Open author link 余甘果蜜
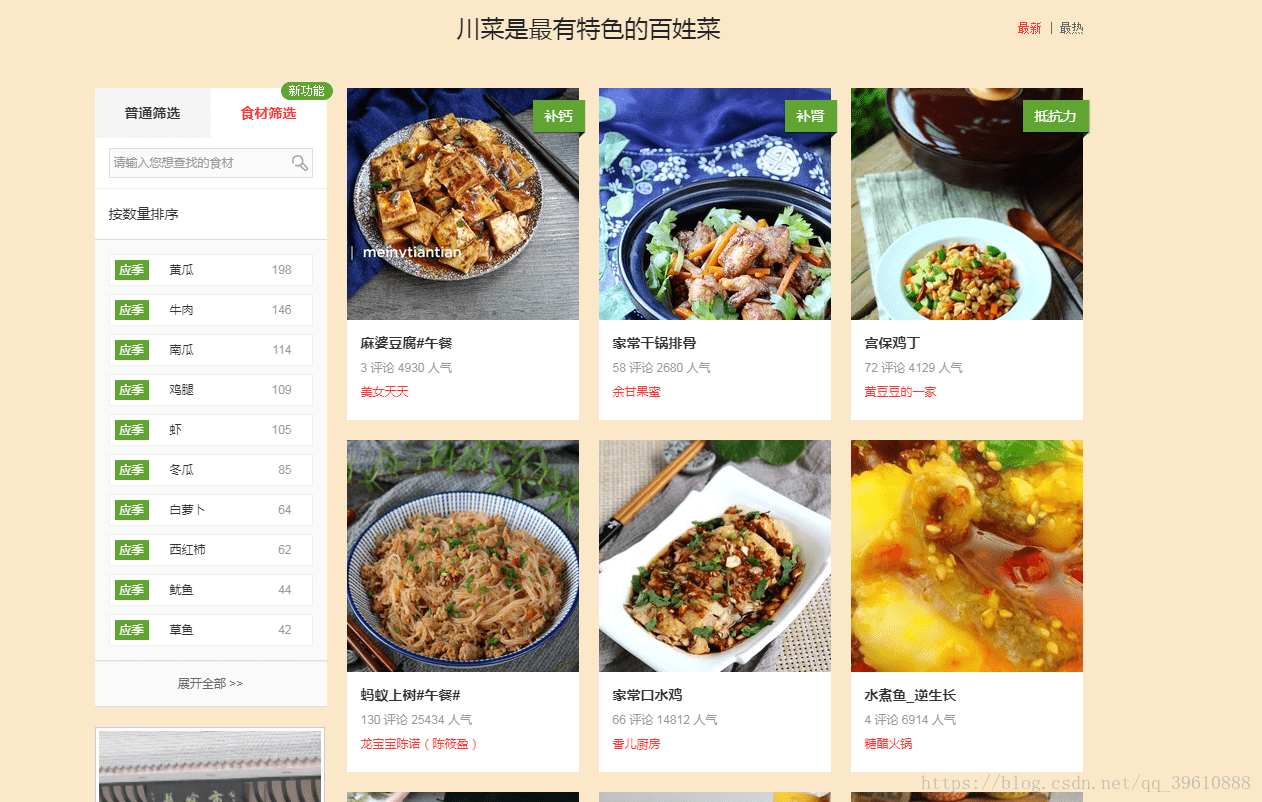 [636, 392]
